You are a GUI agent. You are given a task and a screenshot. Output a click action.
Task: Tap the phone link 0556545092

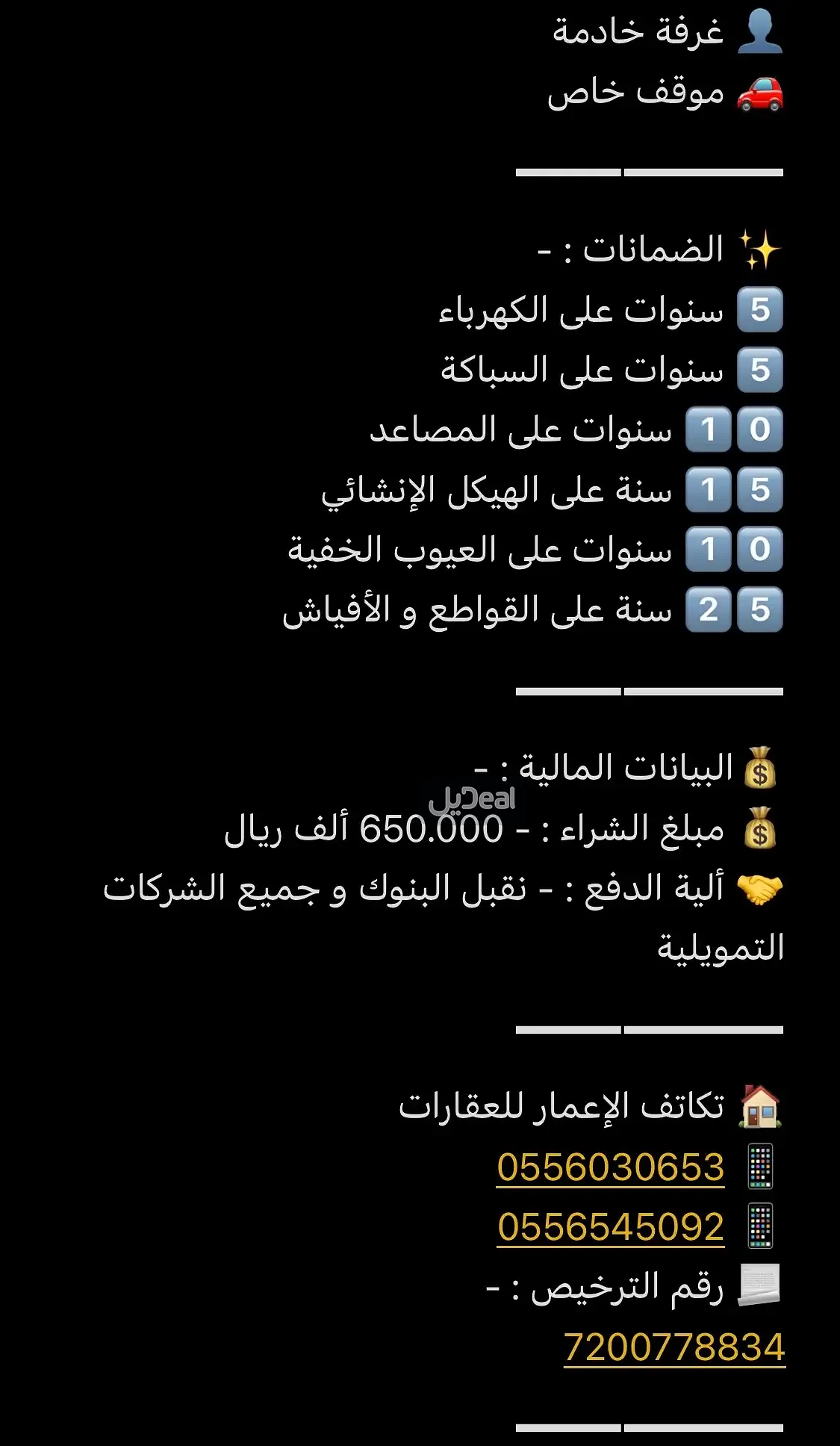pyautogui.click(x=610, y=1226)
